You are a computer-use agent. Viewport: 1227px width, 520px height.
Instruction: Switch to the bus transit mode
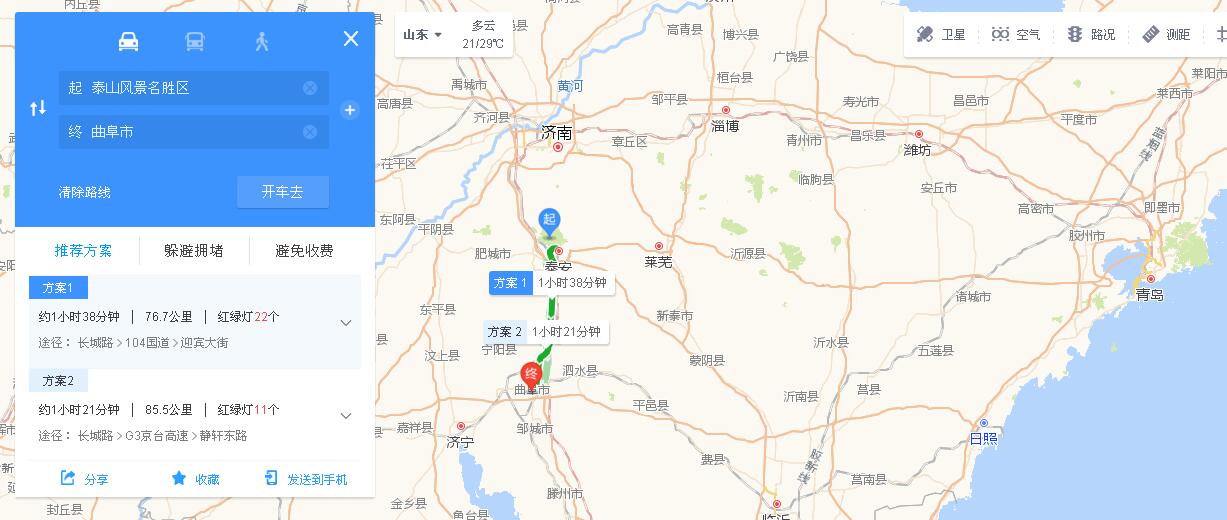point(195,41)
